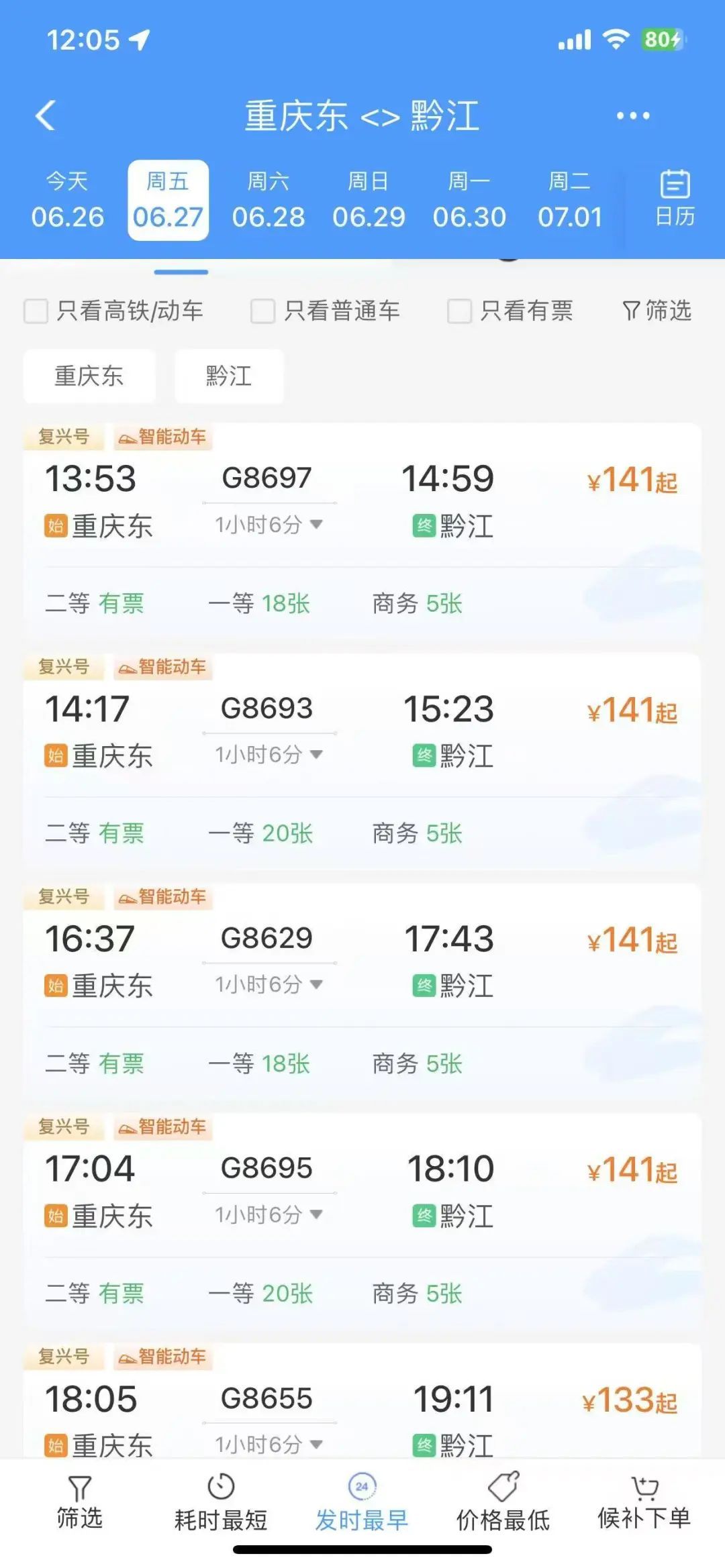The height and width of the screenshot is (1568, 725).
Task: Open the filter icon next to 筛选
Action: click(632, 311)
